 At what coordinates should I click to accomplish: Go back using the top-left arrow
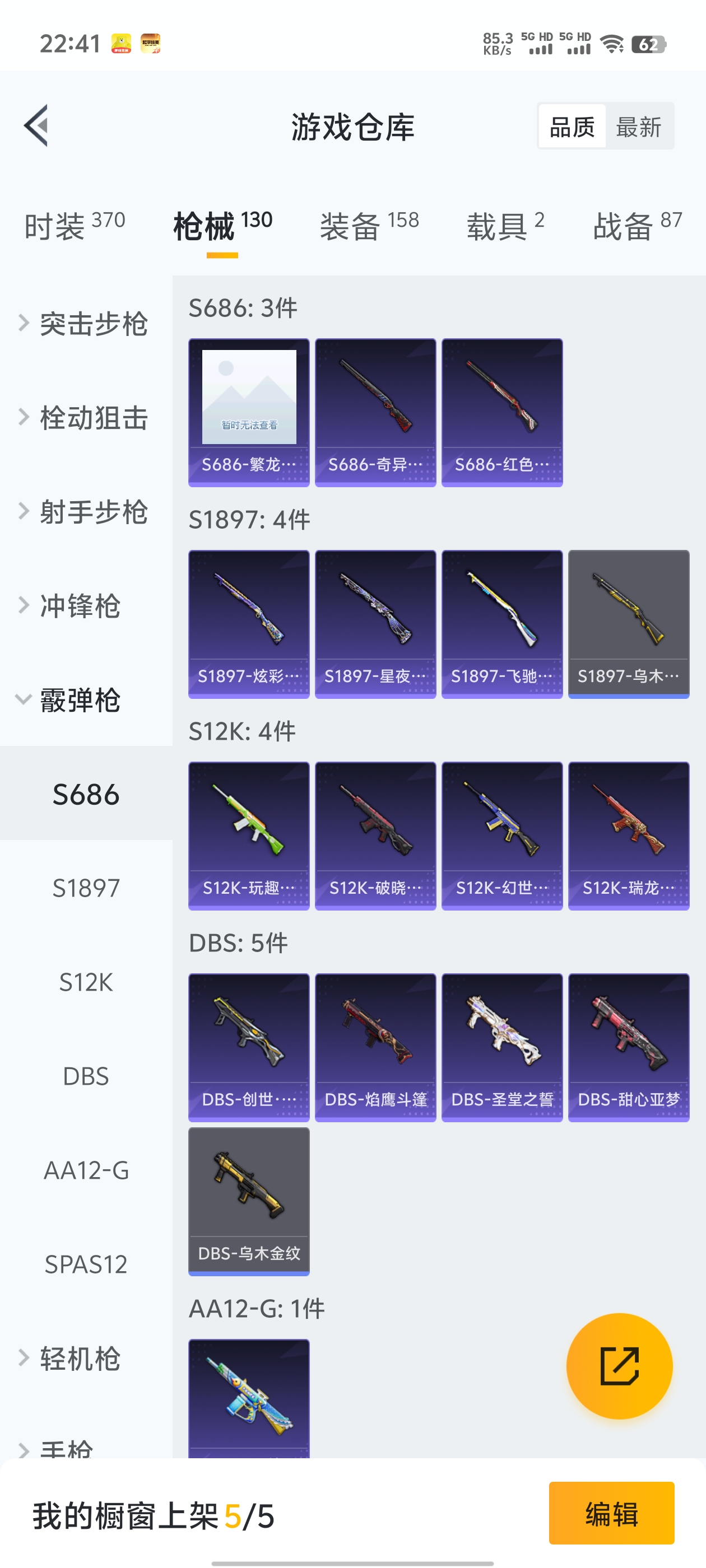pos(36,126)
